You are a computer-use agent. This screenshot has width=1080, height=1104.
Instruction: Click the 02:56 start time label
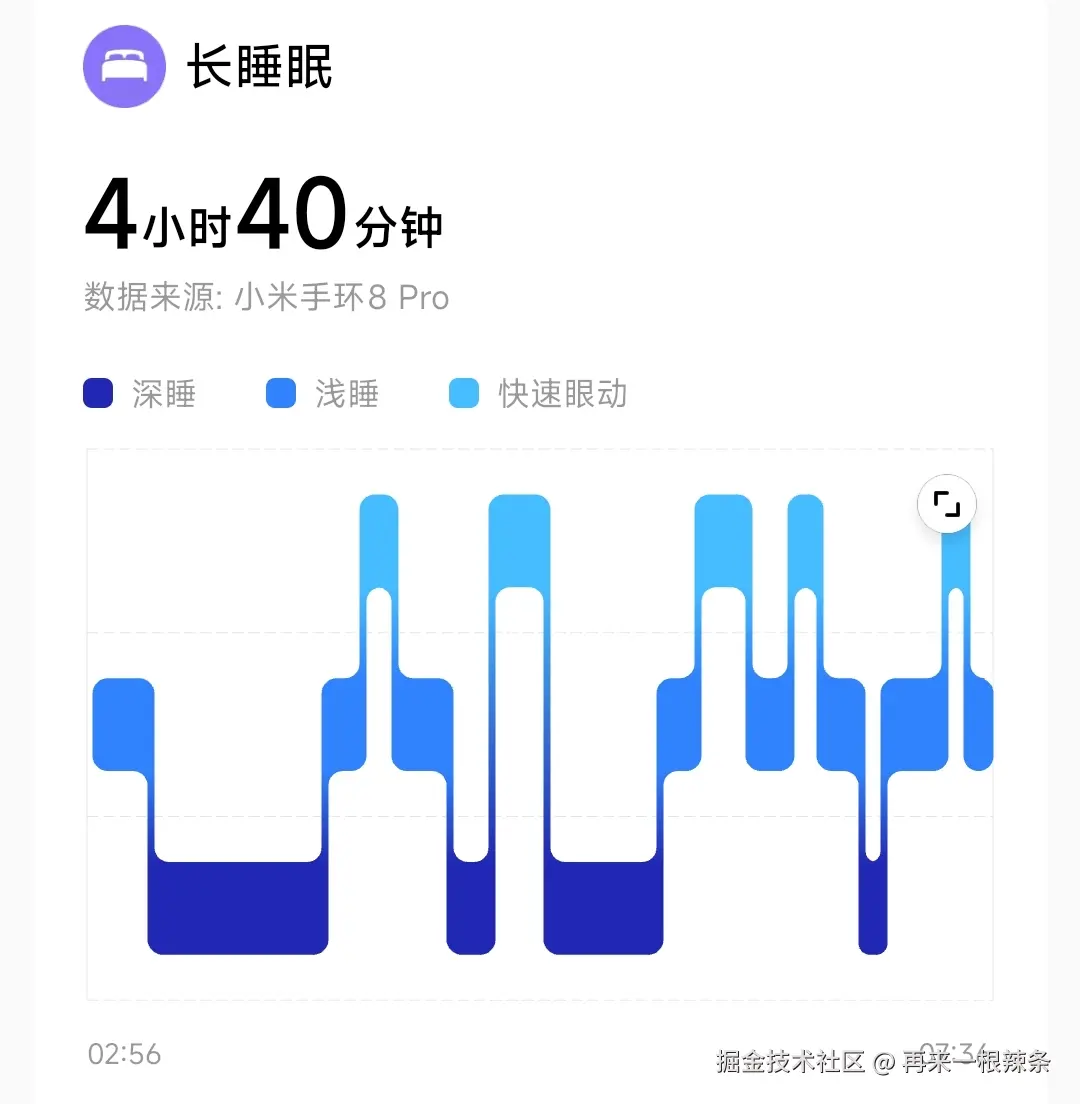tap(125, 1053)
